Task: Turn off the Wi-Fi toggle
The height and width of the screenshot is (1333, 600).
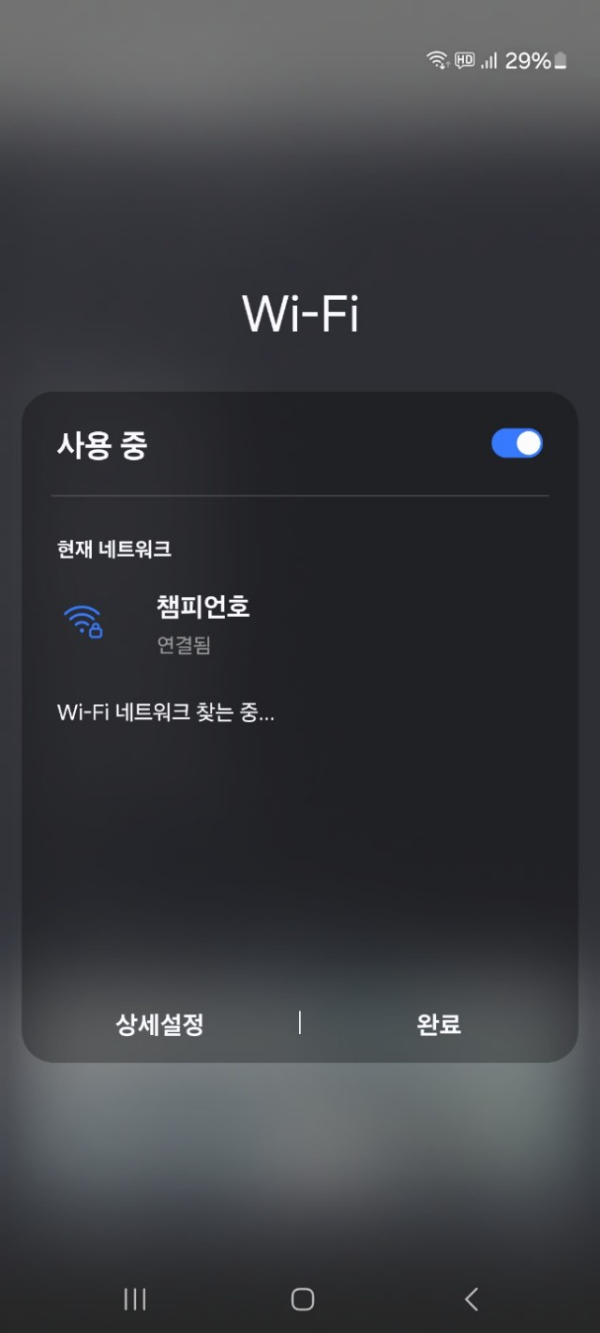Action: [517, 444]
